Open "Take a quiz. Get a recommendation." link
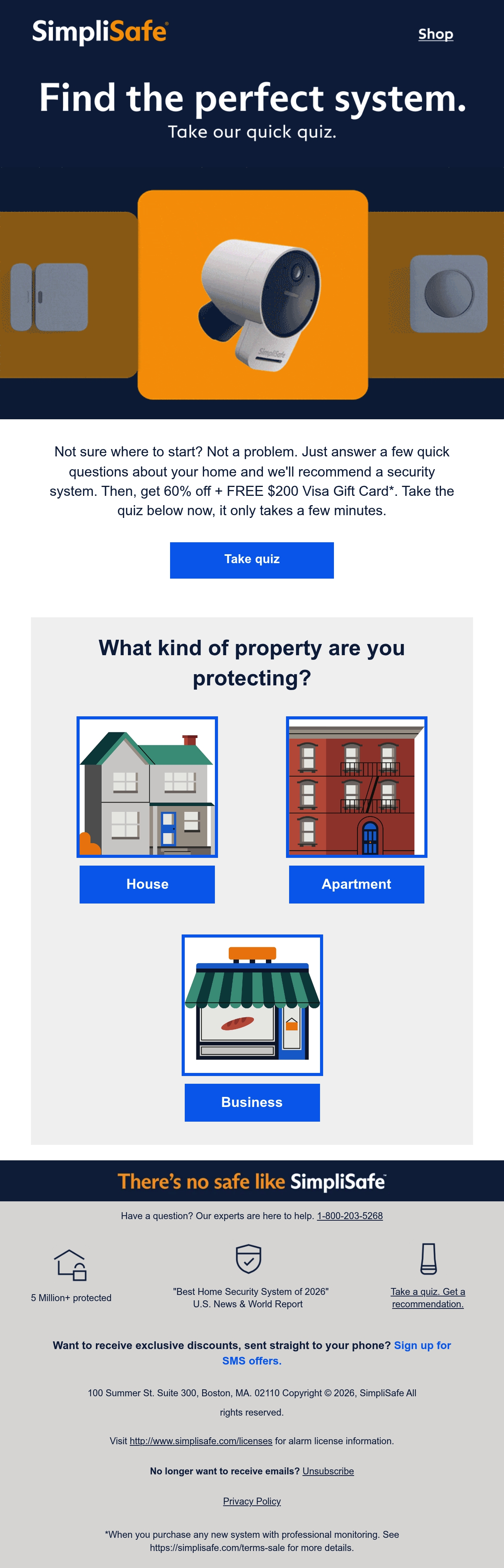Viewport: 504px width, 1568px height. click(427, 1298)
